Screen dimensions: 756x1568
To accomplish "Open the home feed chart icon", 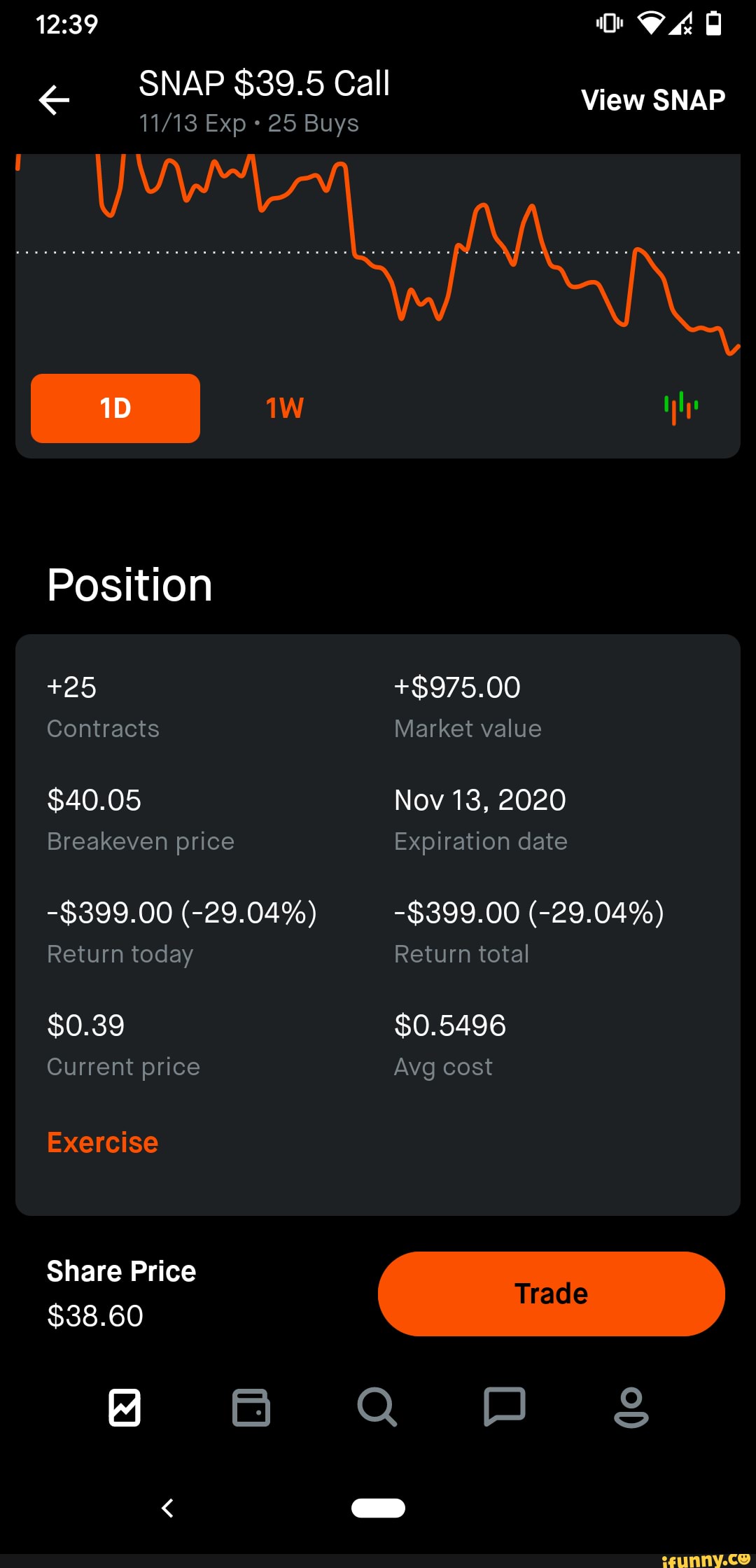I will [x=124, y=1408].
